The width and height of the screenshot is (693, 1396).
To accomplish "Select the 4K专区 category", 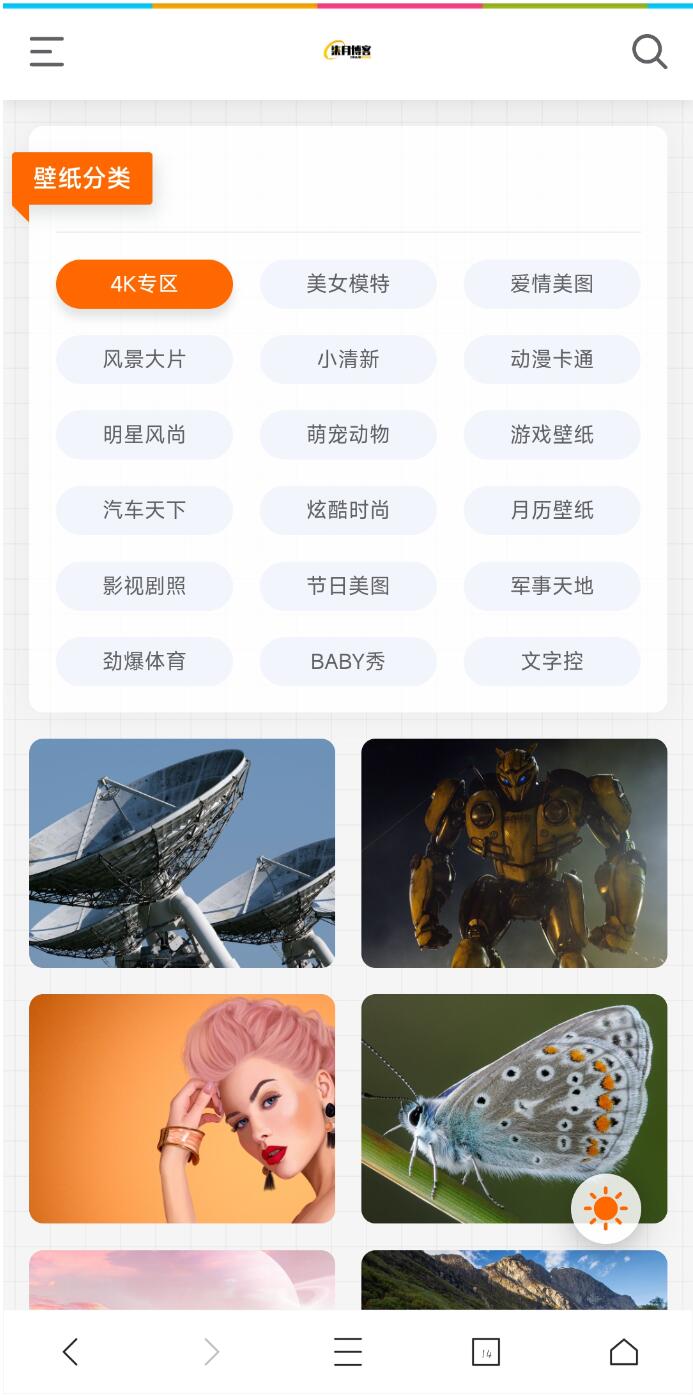I will [x=144, y=284].
